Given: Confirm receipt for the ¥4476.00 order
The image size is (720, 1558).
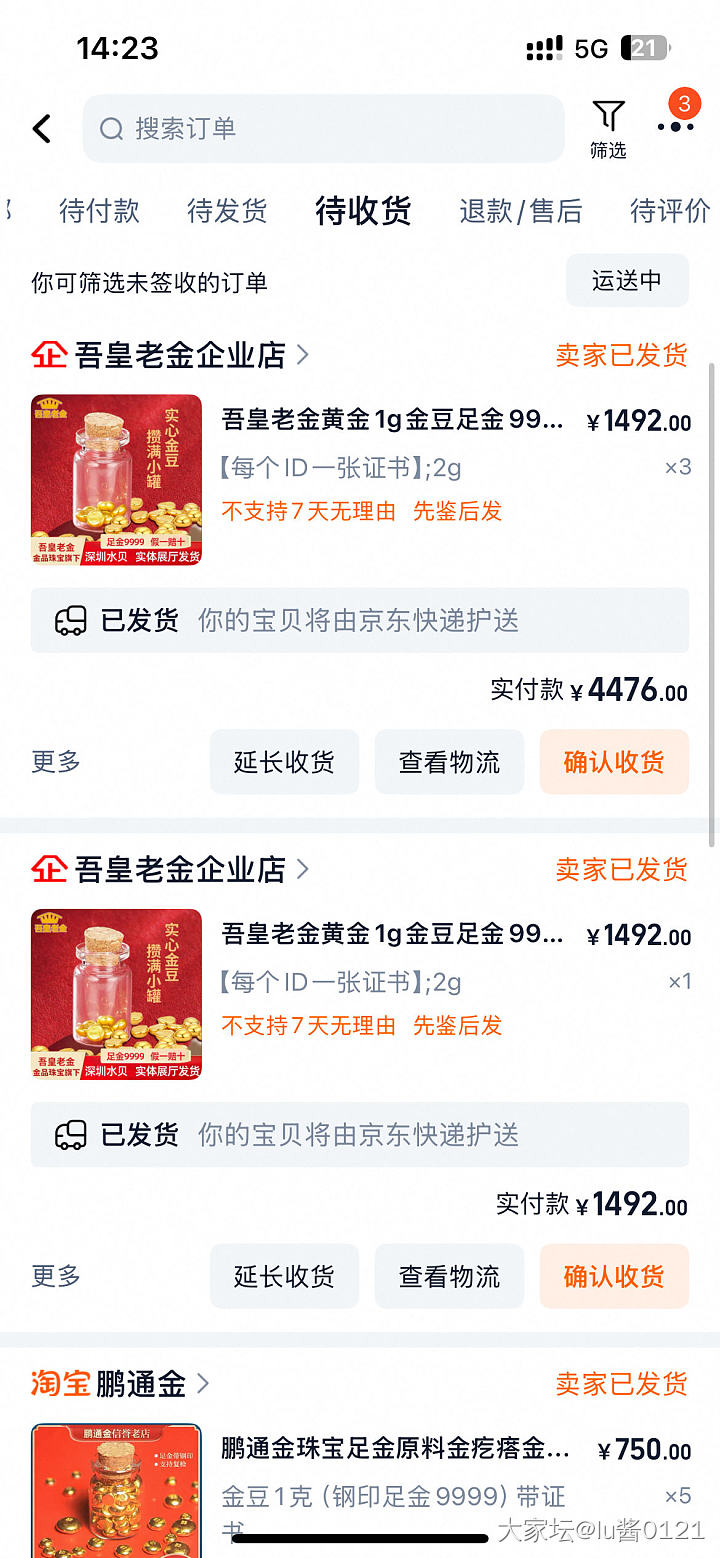Looking at the screenshot, I should point(614,762).
